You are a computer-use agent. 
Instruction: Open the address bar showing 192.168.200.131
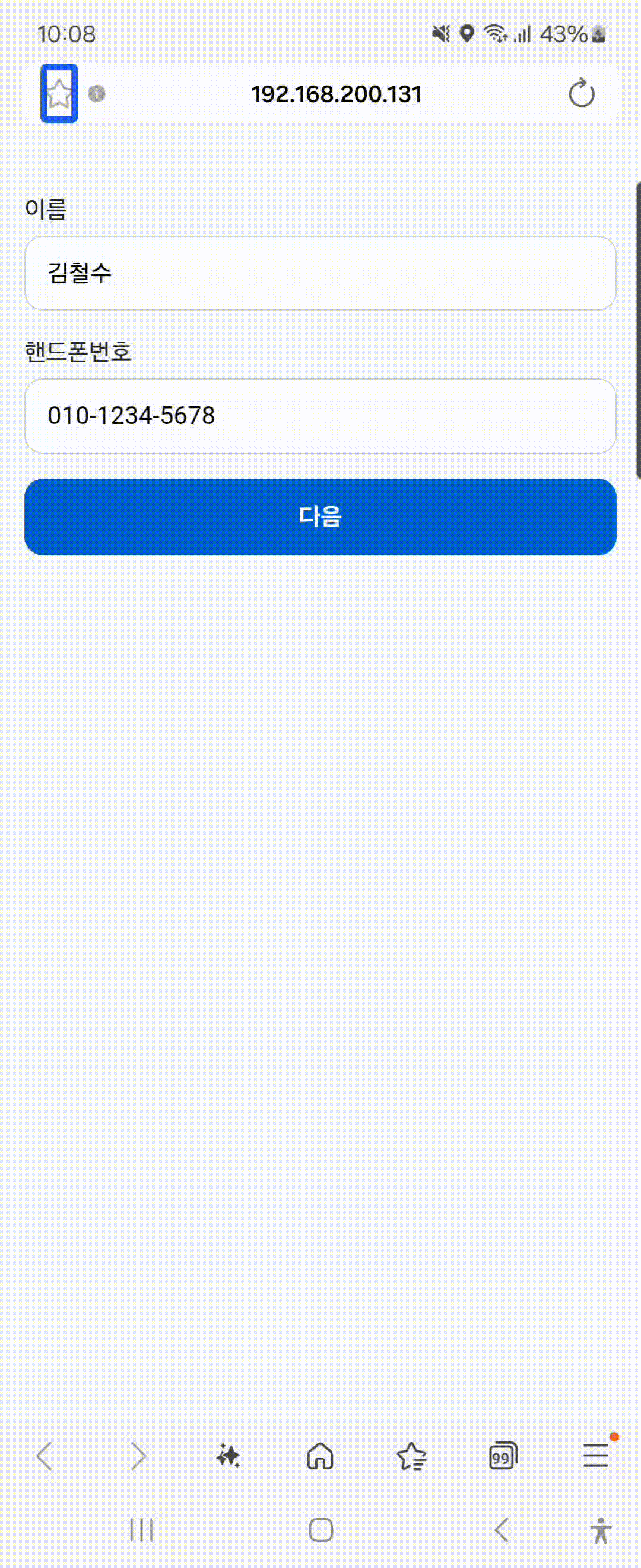[337, 93]
